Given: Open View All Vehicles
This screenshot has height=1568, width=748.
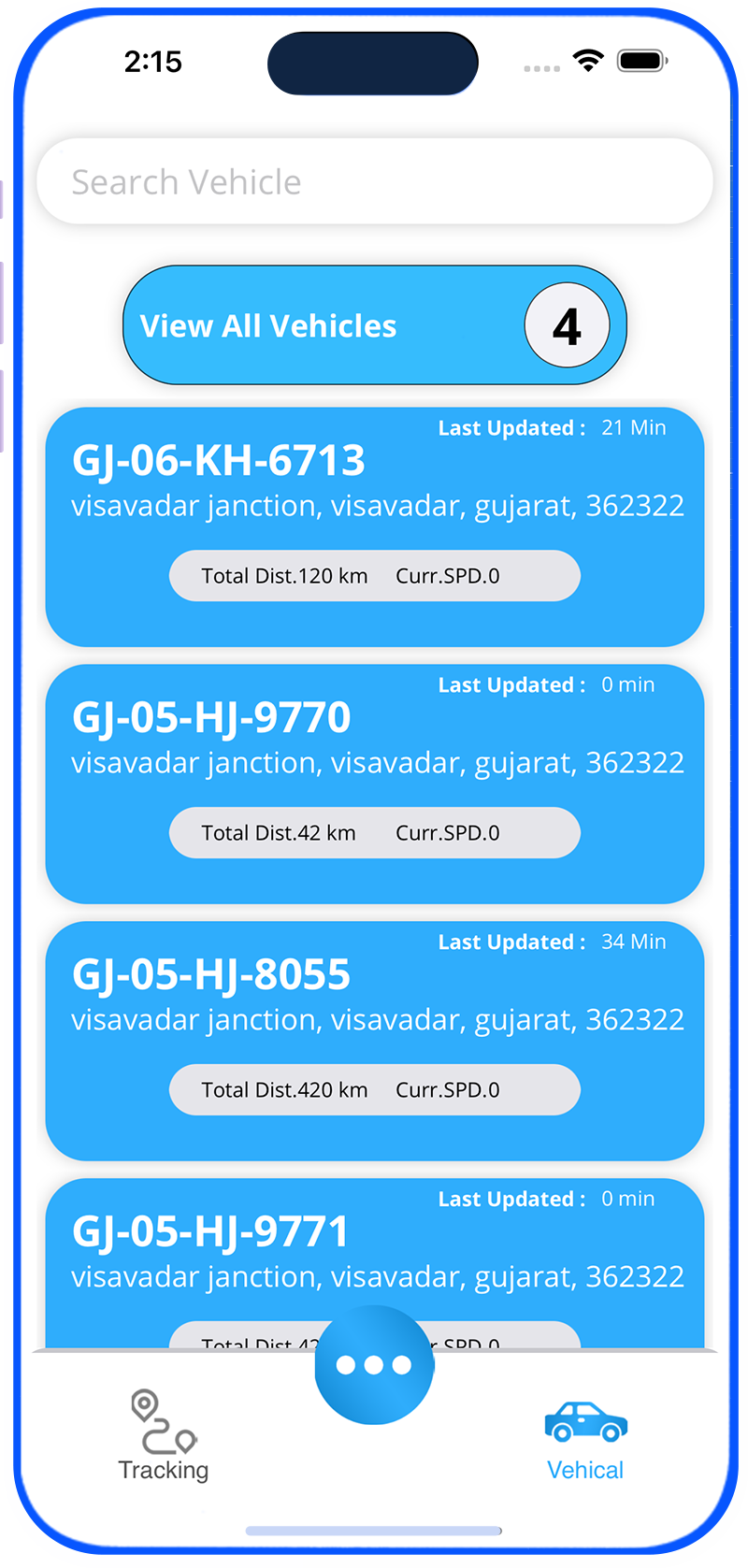Looking at the screenshot, I should [374, 325].
